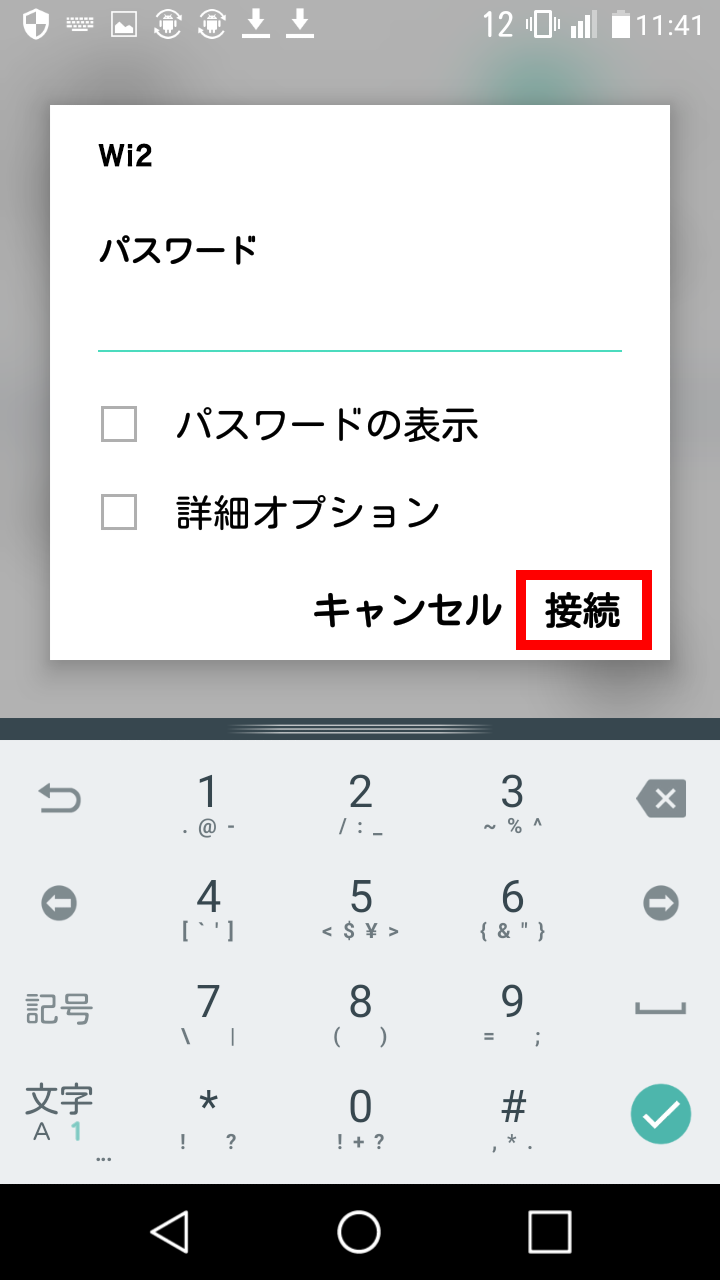
Task: Tap the 接続 connect button
Action: point(583,610)
